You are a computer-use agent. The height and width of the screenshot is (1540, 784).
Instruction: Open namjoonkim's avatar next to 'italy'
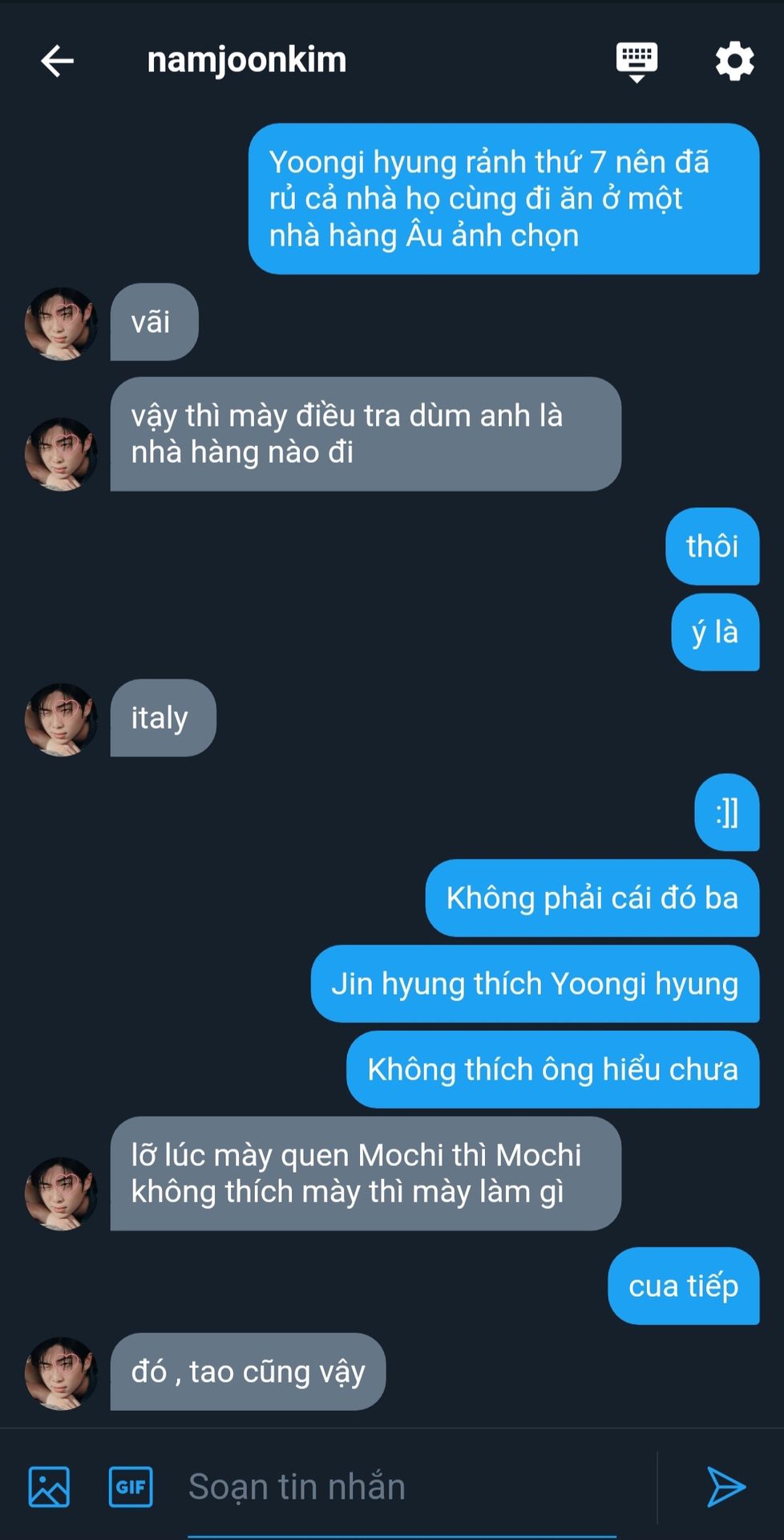tap(61, 719)
